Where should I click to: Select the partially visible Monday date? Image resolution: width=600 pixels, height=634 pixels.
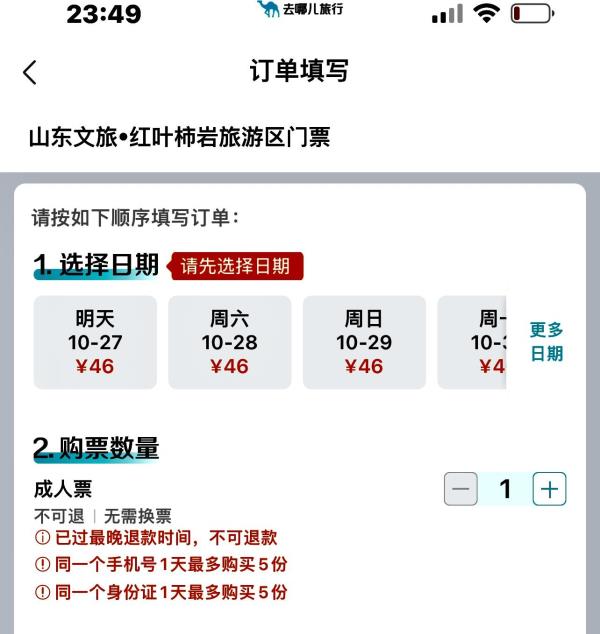tap(474, 342)
